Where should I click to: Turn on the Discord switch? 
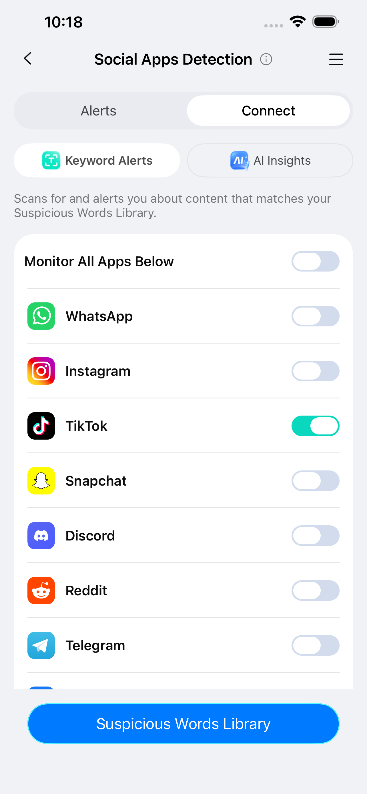coord(315,536)
